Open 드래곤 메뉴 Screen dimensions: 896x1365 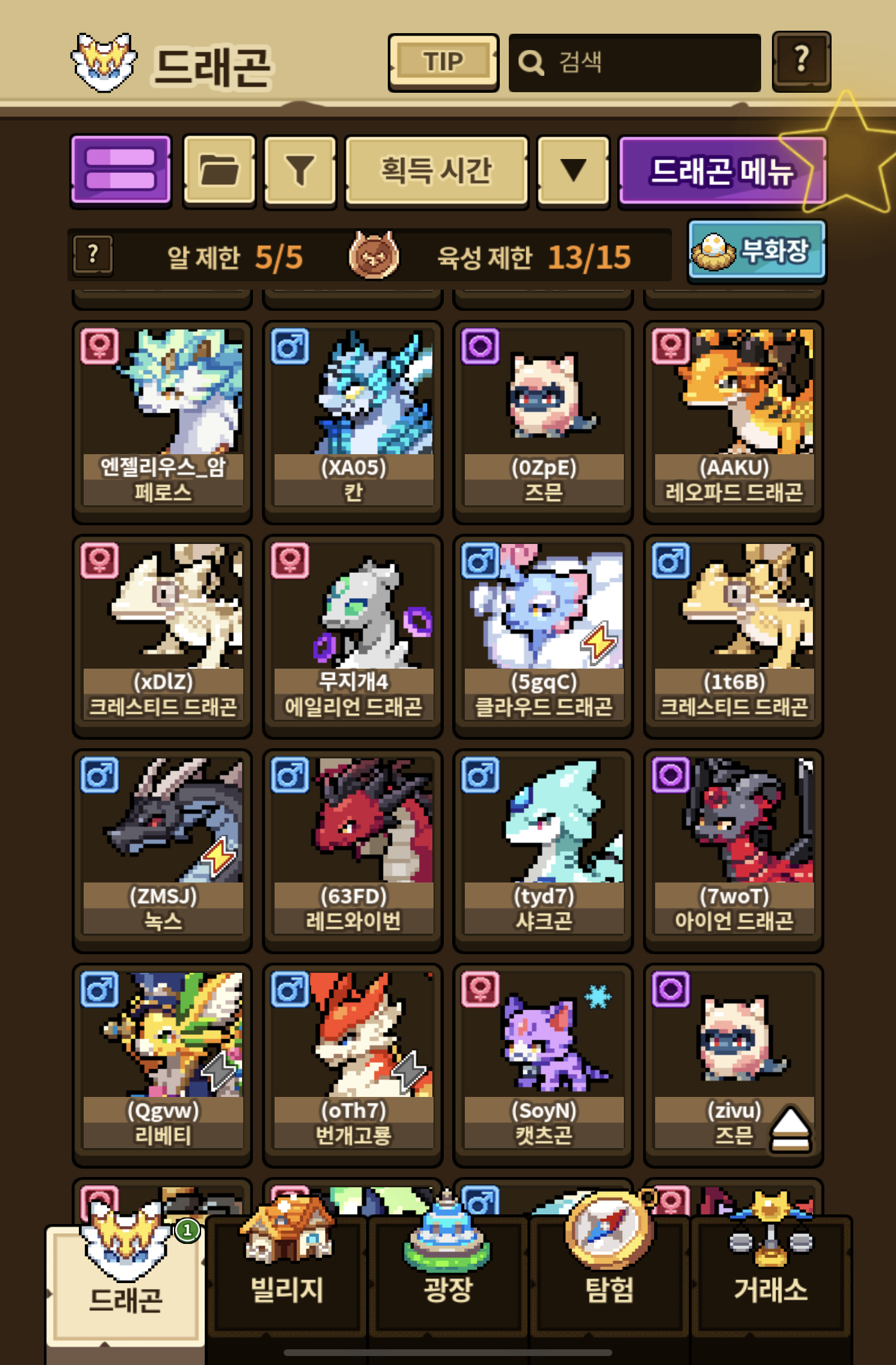[x=721, y=171]
